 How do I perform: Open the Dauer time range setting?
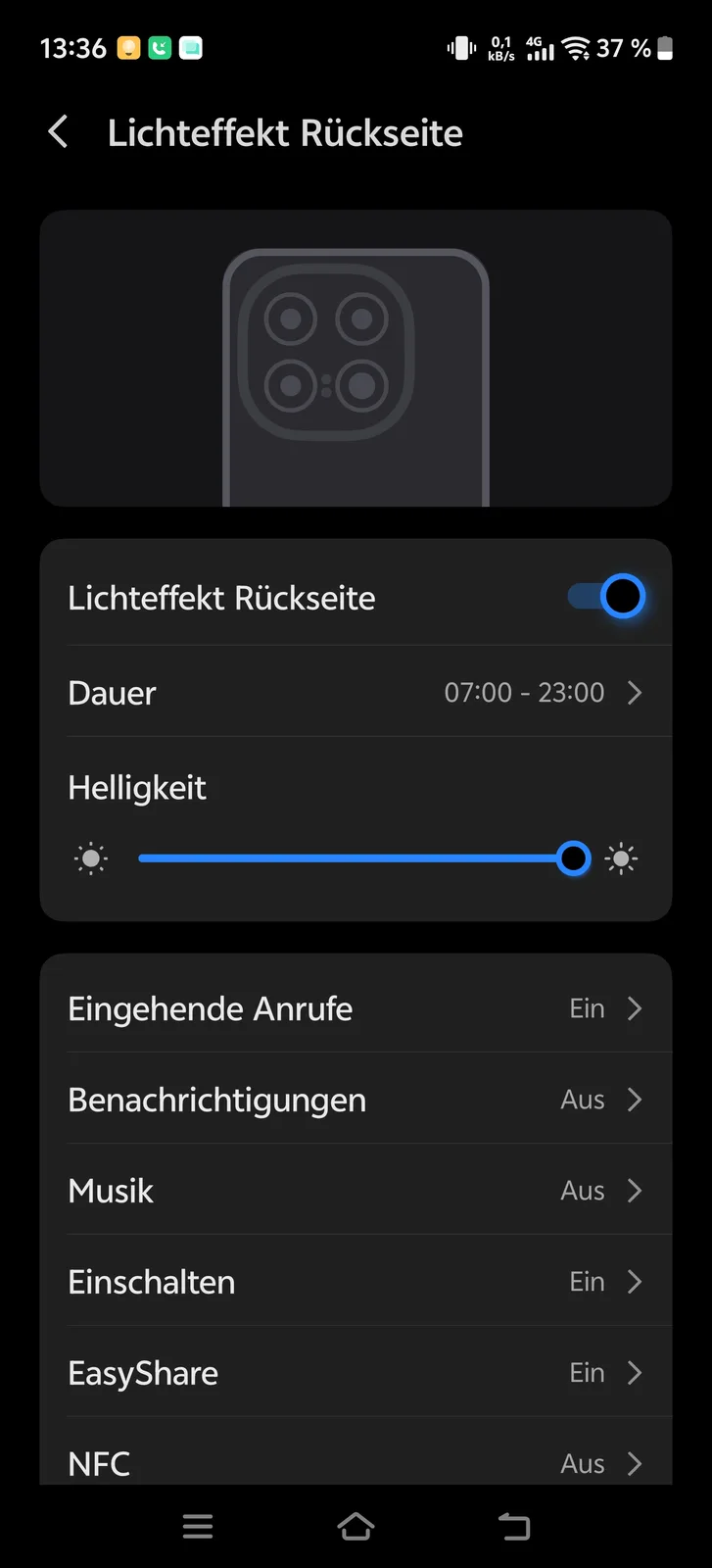click(x=356, y=693)
